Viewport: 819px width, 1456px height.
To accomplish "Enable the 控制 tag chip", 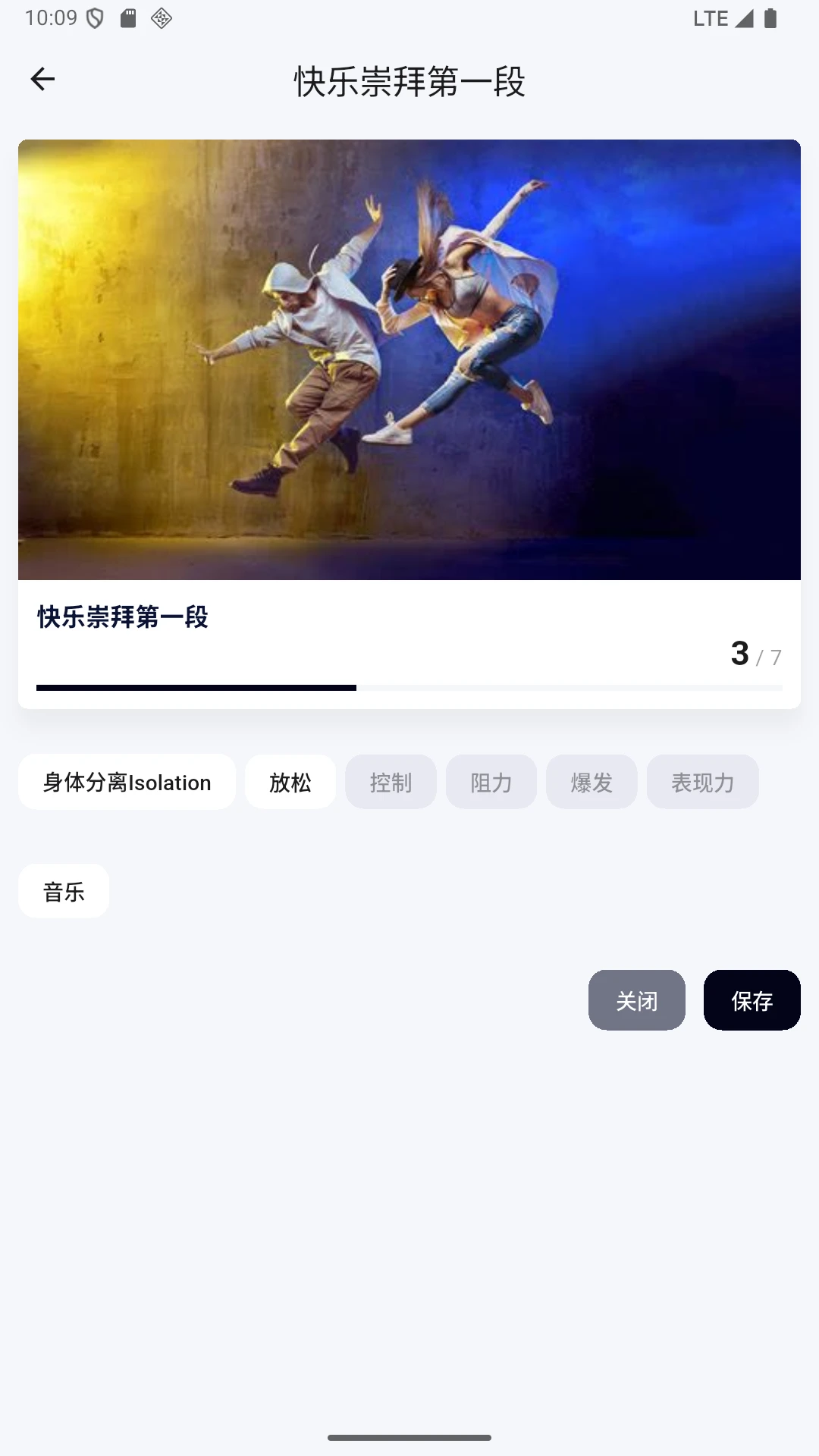I will click(x=391, y=782).
